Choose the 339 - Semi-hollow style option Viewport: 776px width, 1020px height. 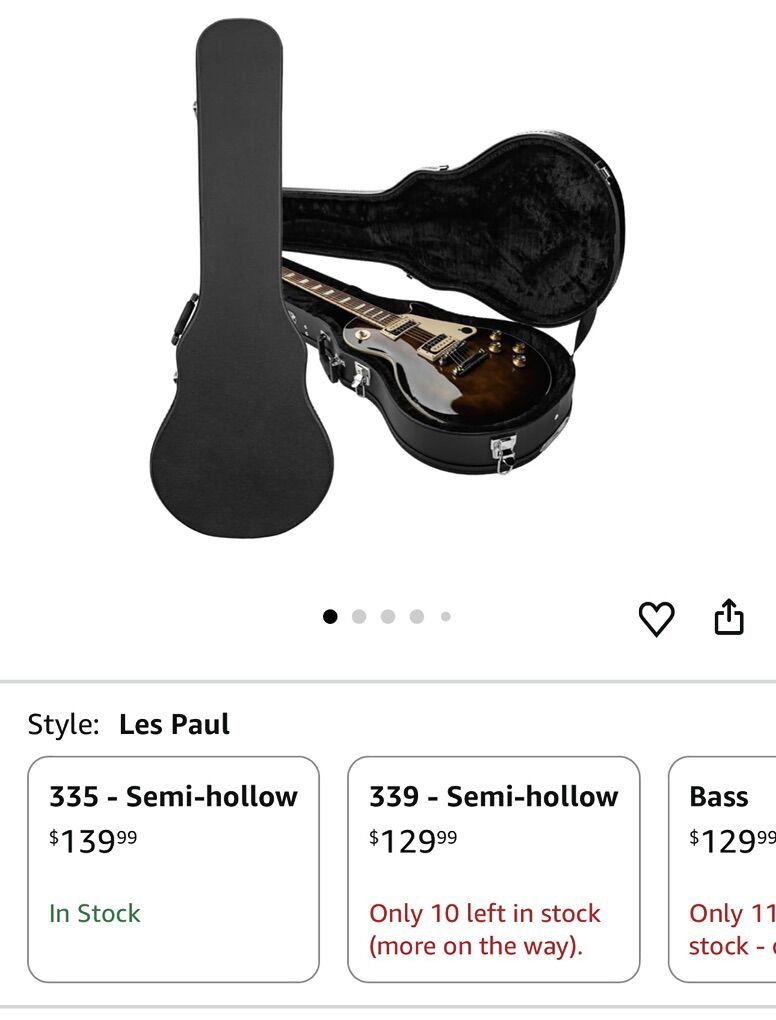point(493,868)
